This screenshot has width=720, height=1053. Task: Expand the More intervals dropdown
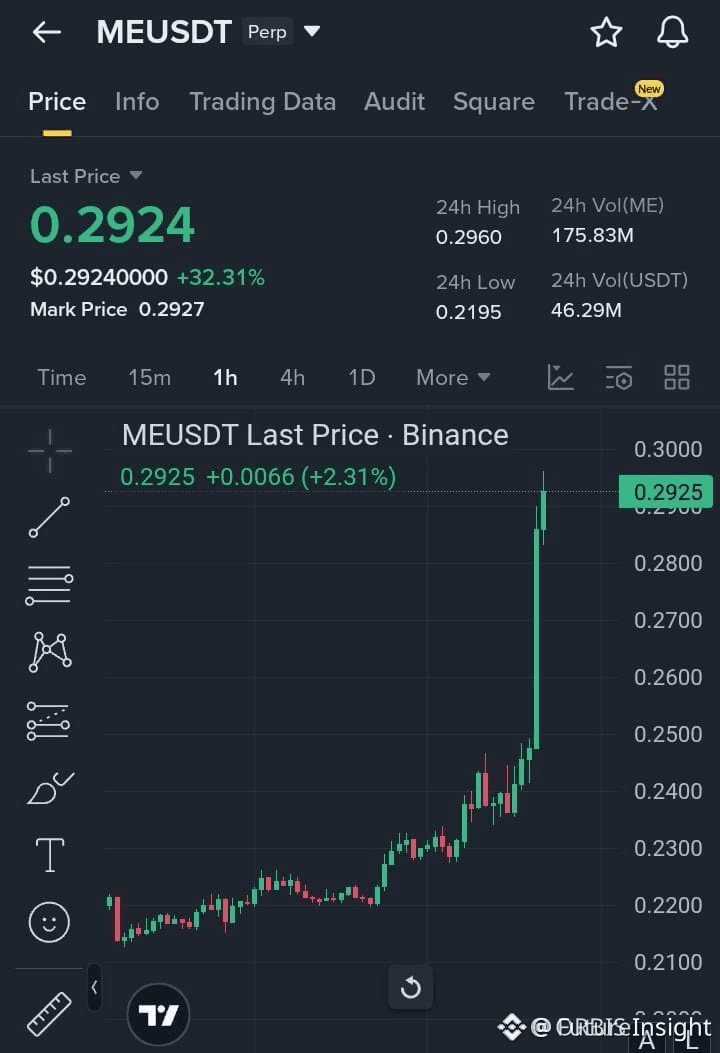(x=453, y=377)
